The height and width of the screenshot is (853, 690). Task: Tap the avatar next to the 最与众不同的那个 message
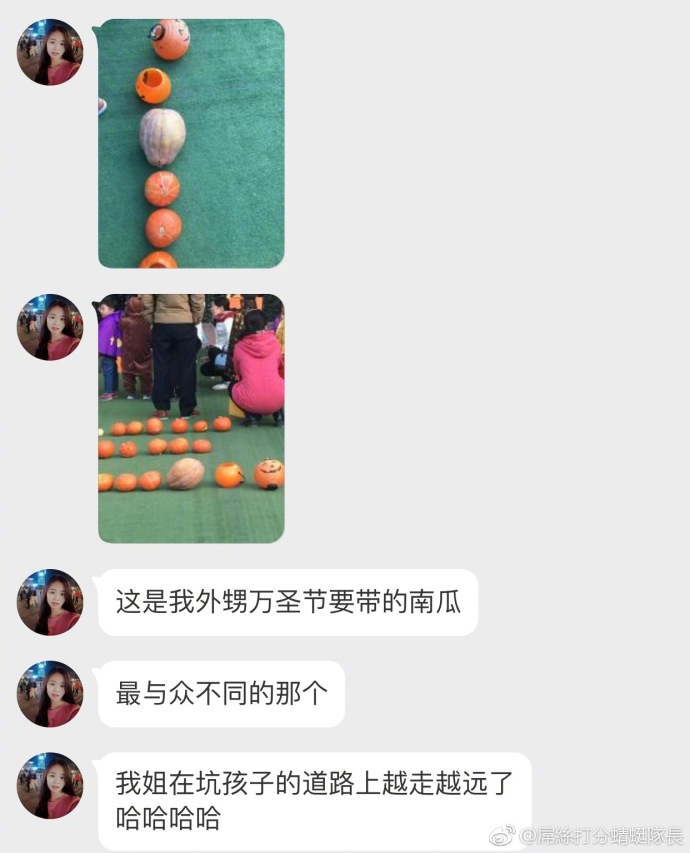click(50, 693)
